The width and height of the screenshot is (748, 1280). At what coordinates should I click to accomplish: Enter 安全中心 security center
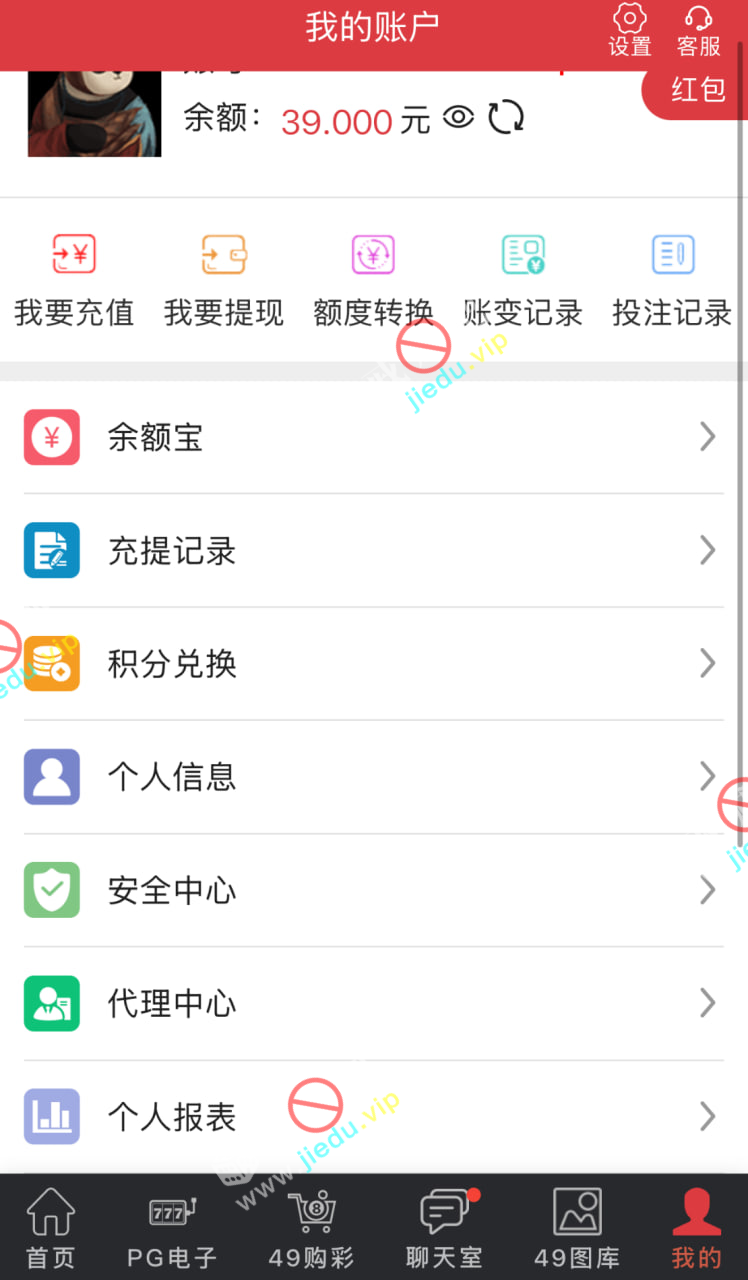point(372,890)
